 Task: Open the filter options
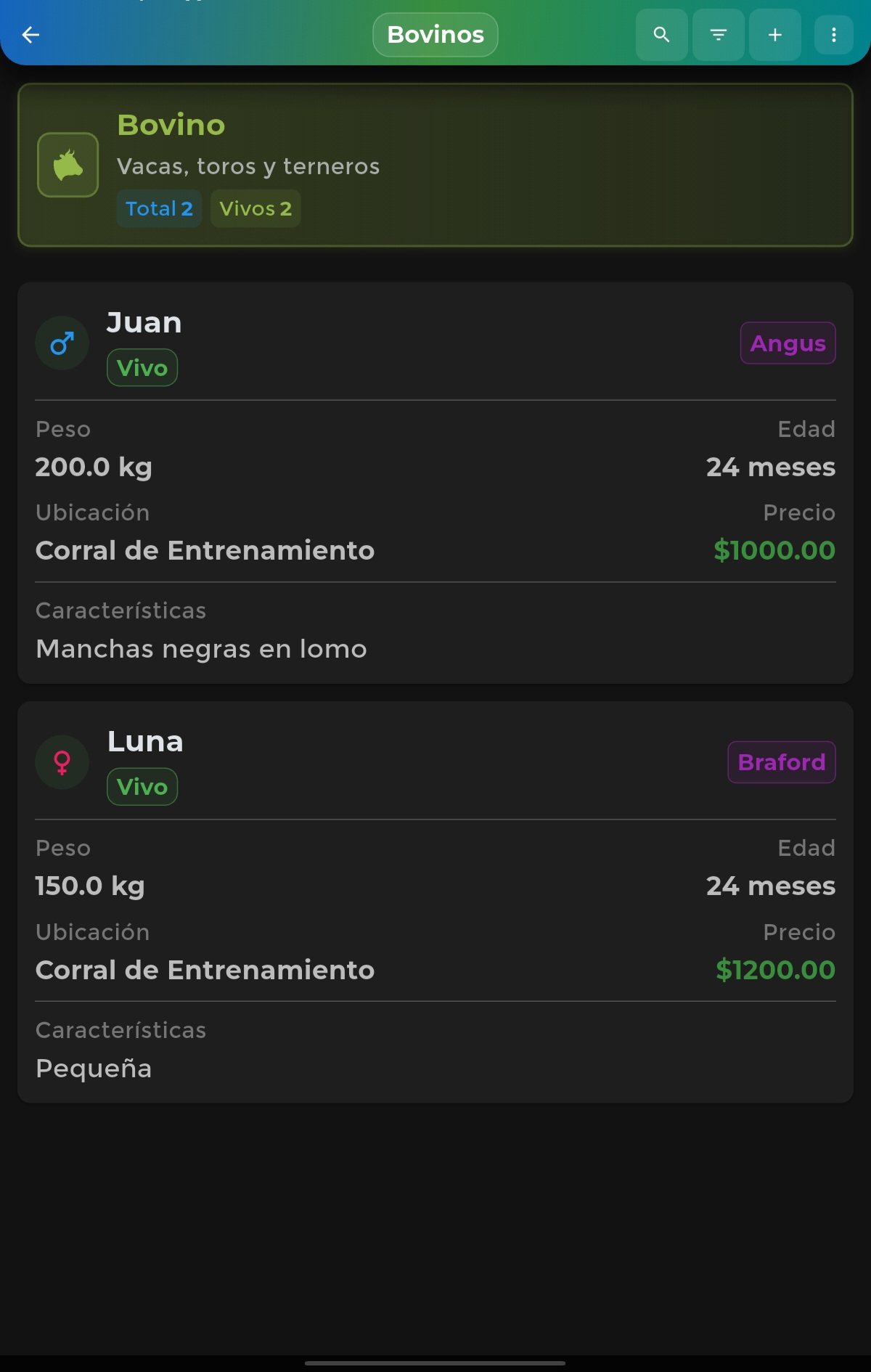pos(718,34)
